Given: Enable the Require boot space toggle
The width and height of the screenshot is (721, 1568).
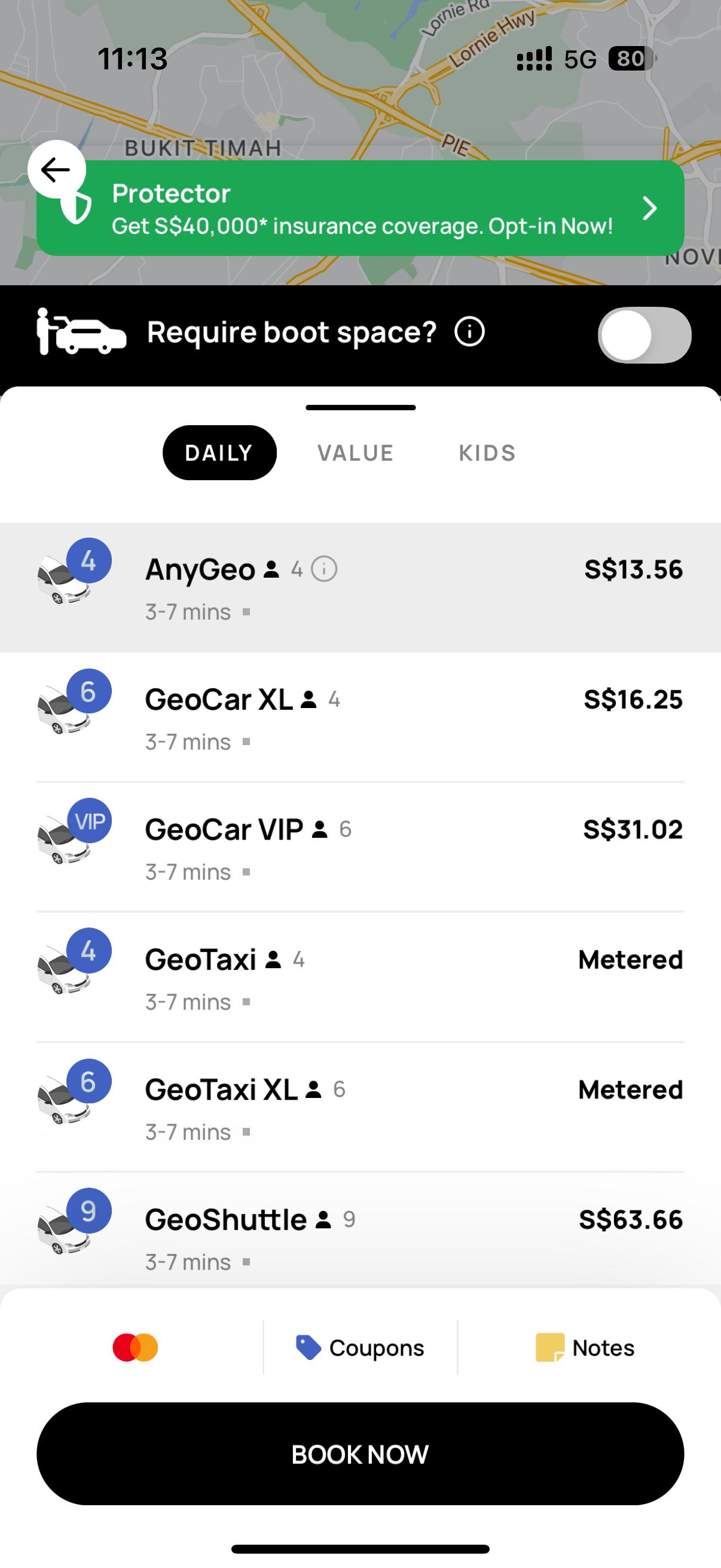Looking at the screenshot, I should click(x=647, y=335).
